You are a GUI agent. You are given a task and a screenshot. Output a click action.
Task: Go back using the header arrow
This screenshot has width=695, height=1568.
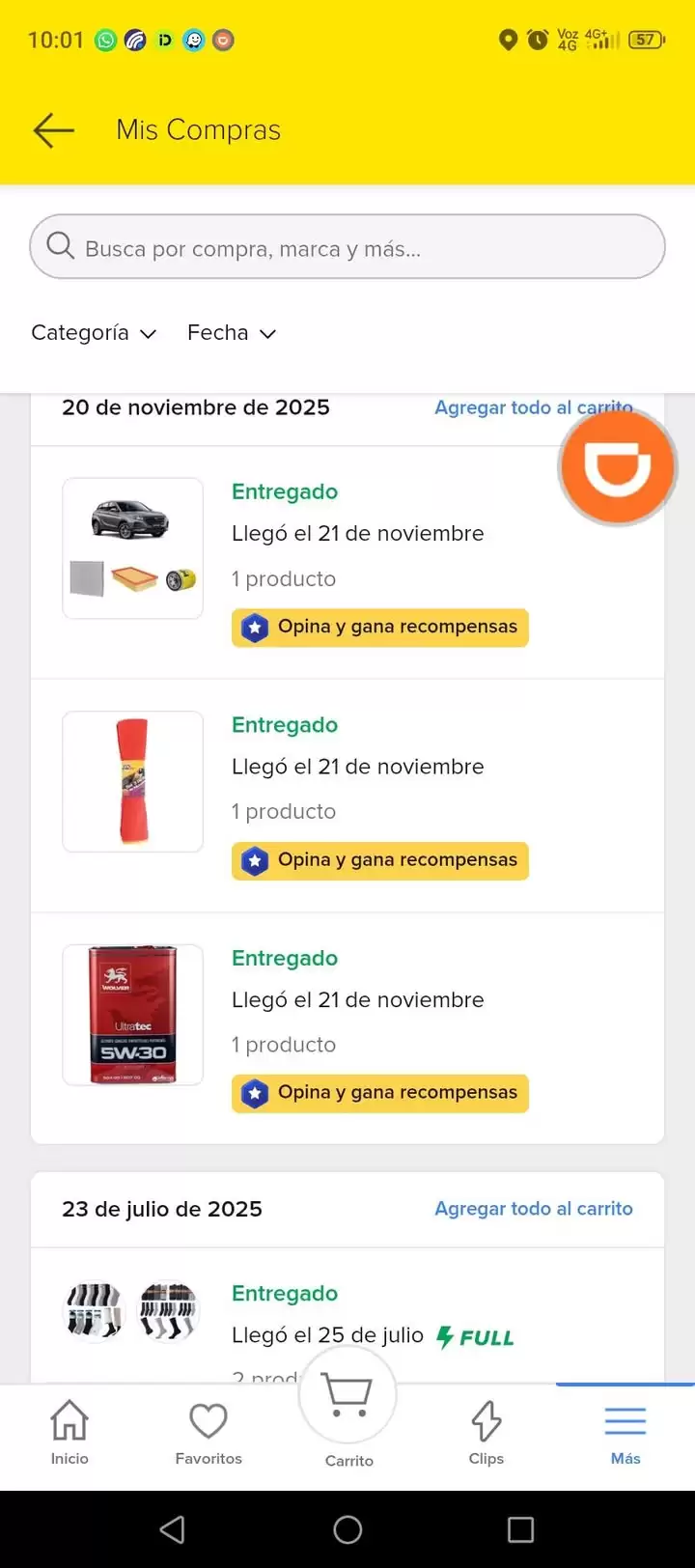pos(53,130)
